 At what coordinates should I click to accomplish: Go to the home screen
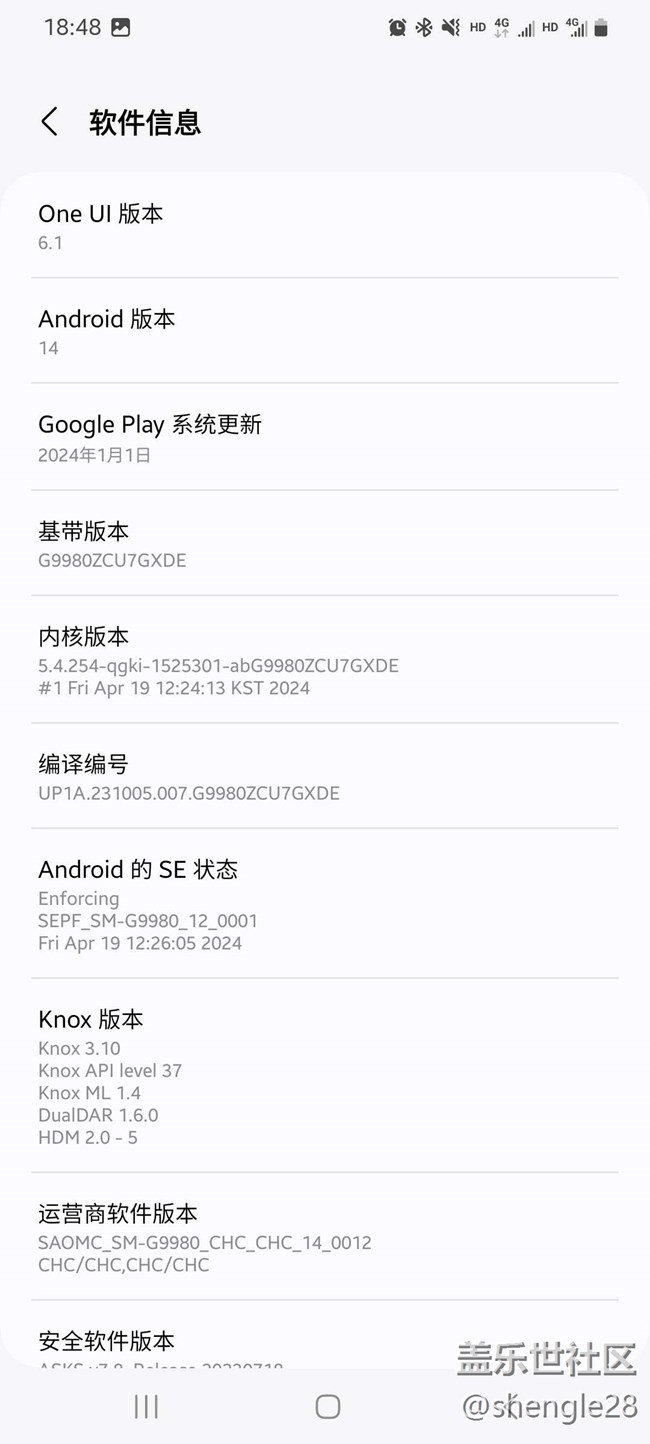pyautogui.click(x=327, y=1407)
